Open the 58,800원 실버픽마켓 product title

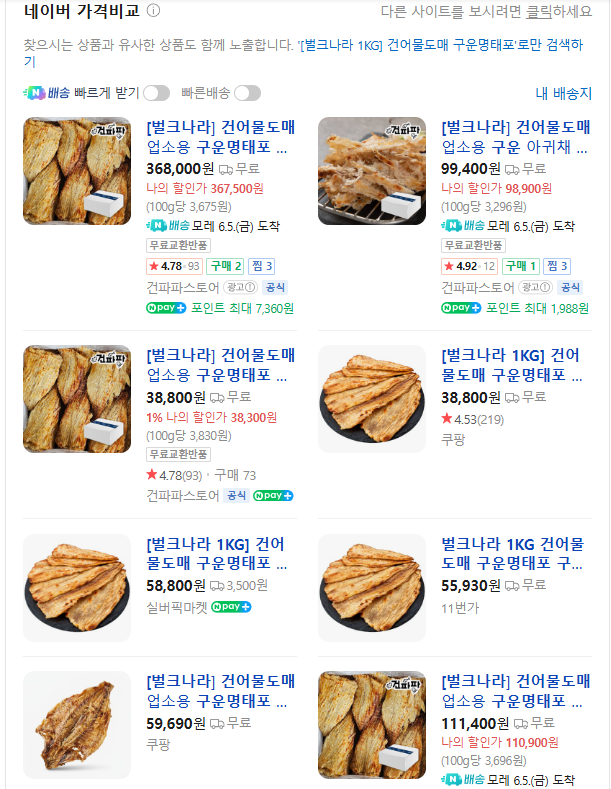pos(217,553)
